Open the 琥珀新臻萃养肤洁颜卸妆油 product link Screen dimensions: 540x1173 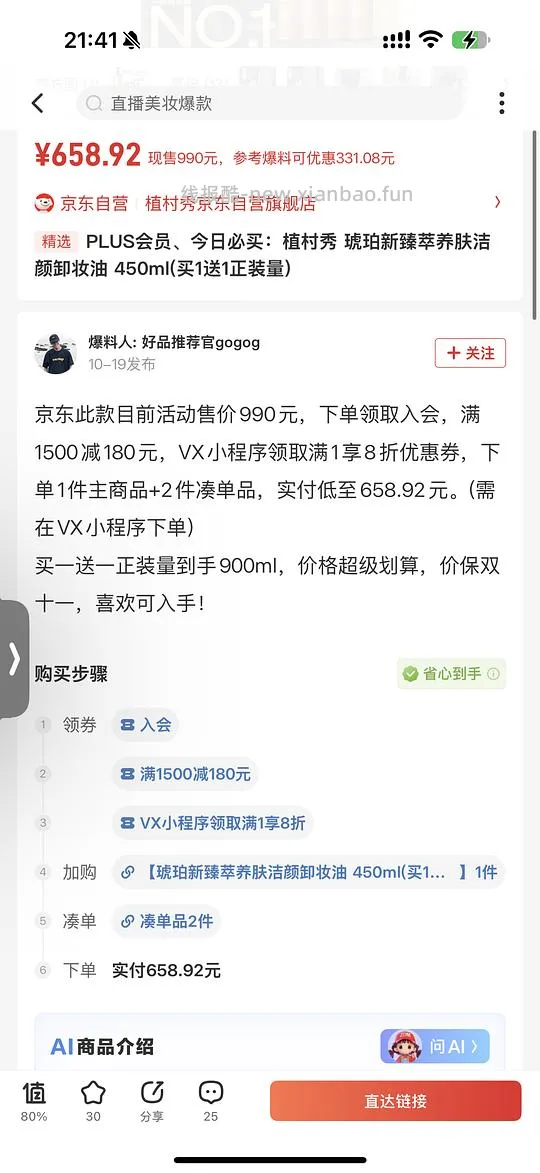coord(308,872)
